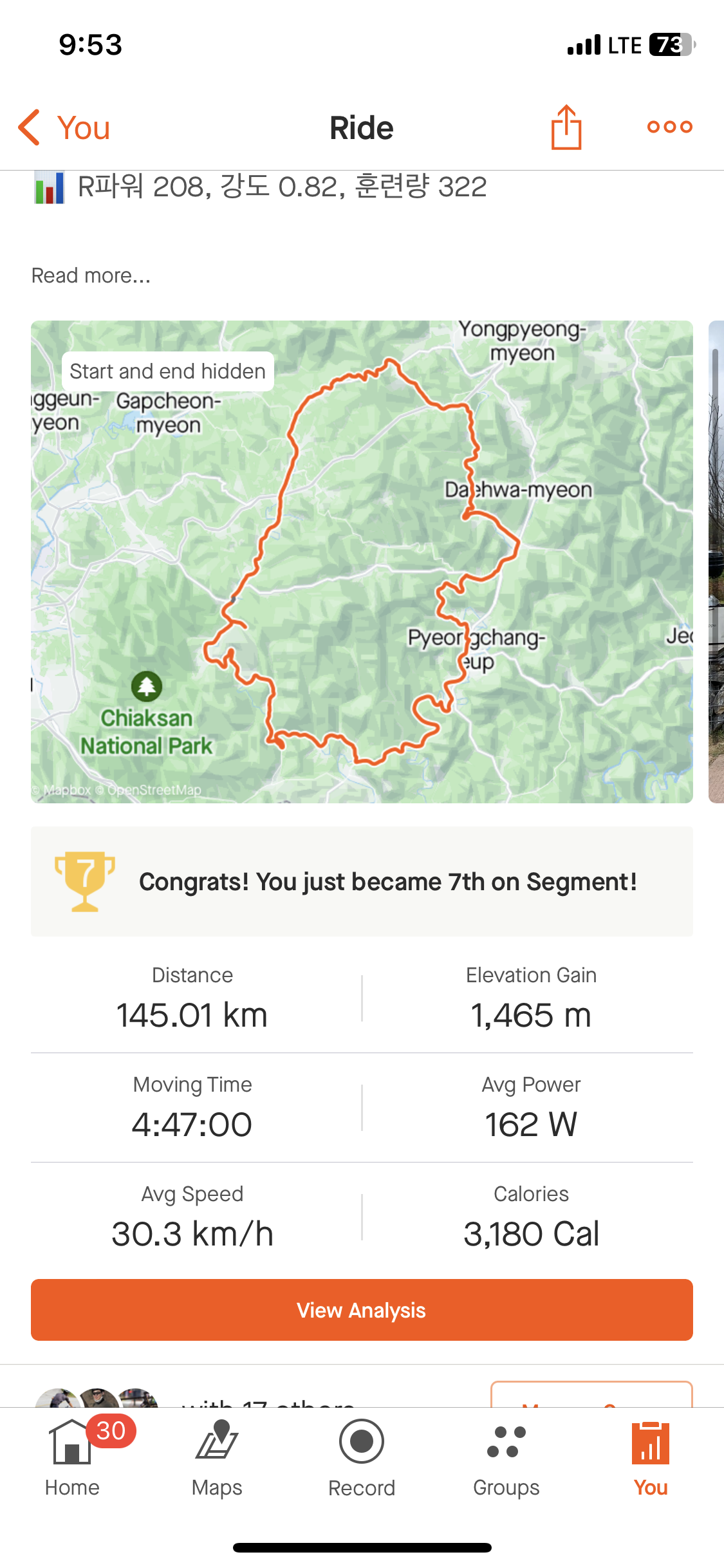
Task: Switch to the Groups tab
Action: (506, 1458)
